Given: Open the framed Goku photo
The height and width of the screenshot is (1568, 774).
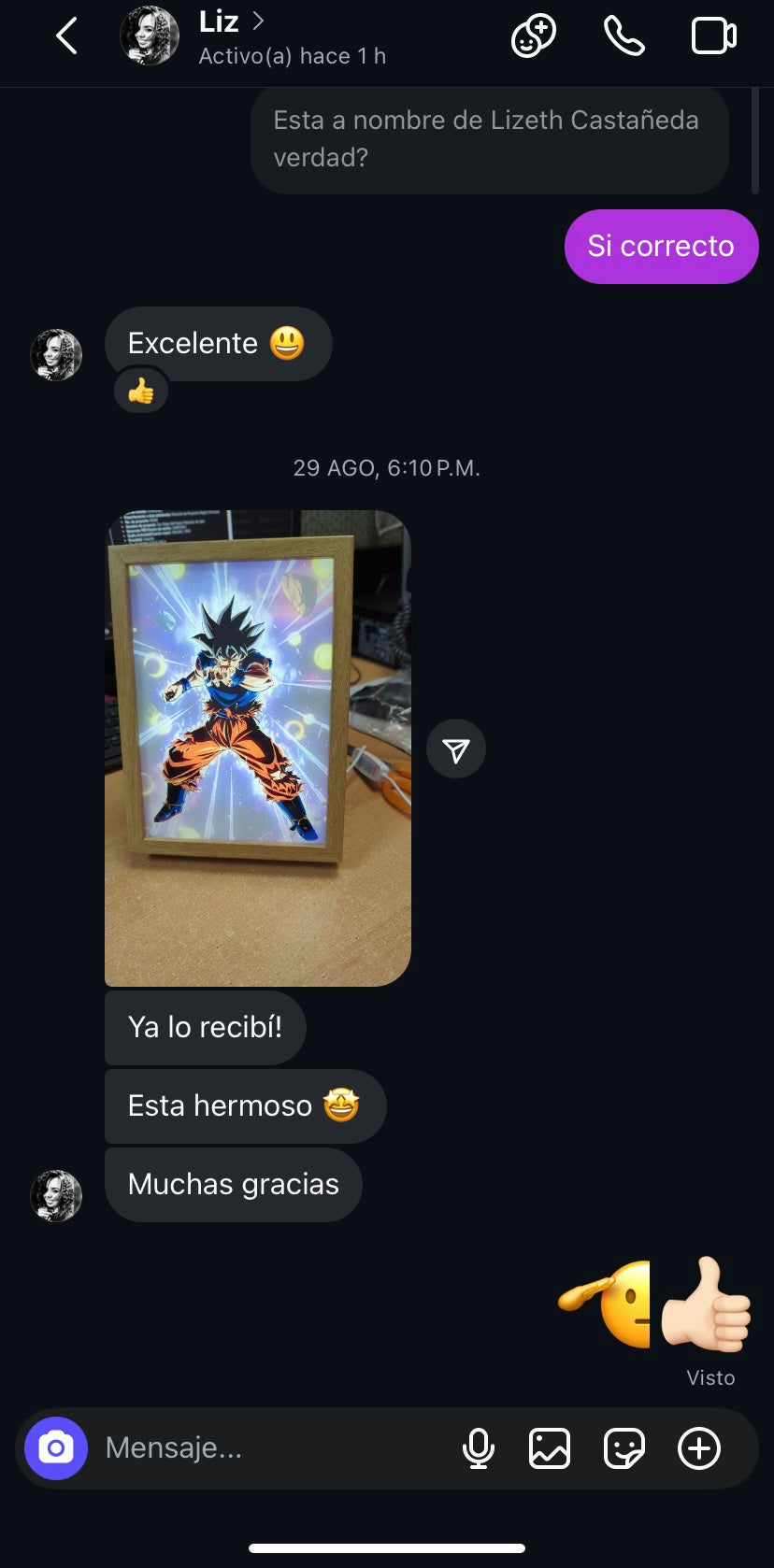Looking at the screenshot, I should (258, 748).
